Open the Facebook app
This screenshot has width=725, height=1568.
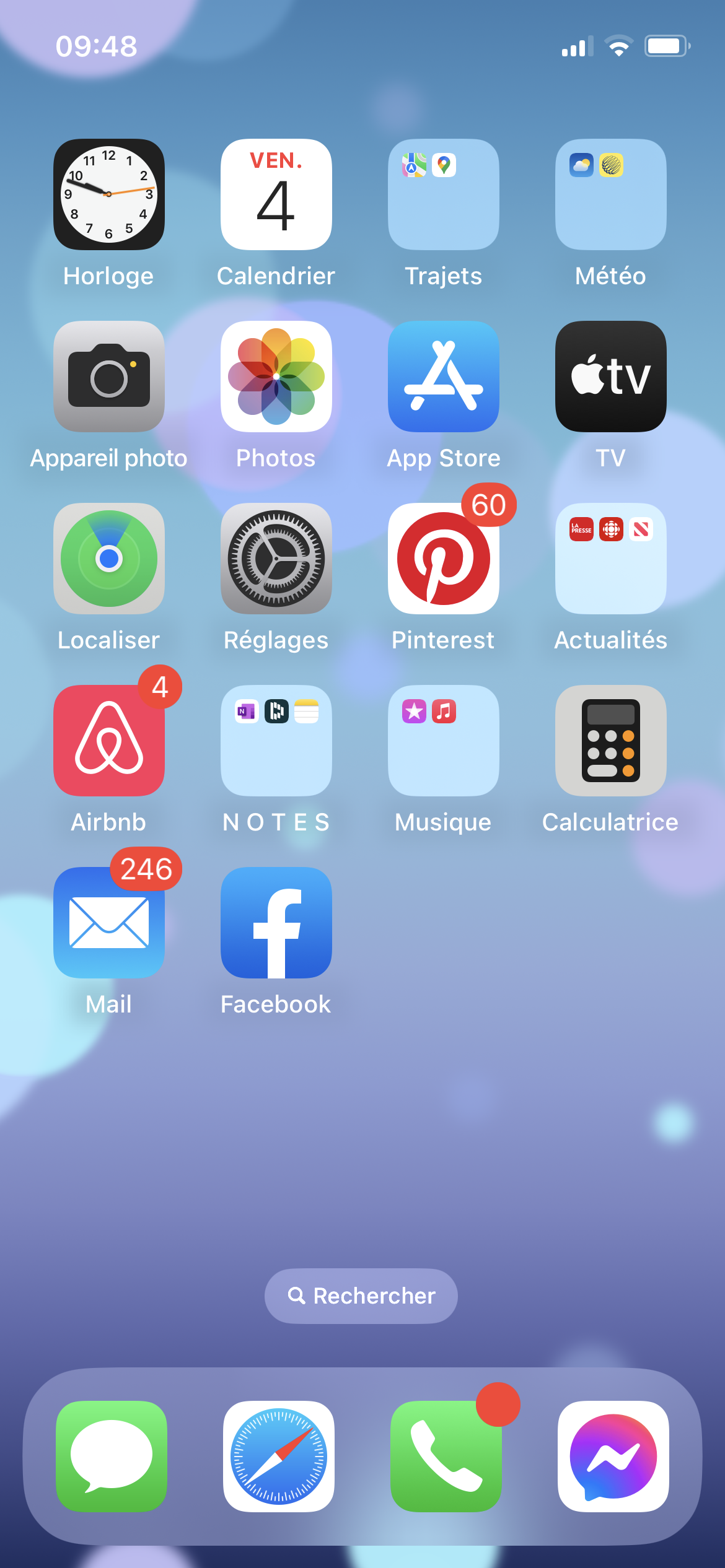[276, 923]
